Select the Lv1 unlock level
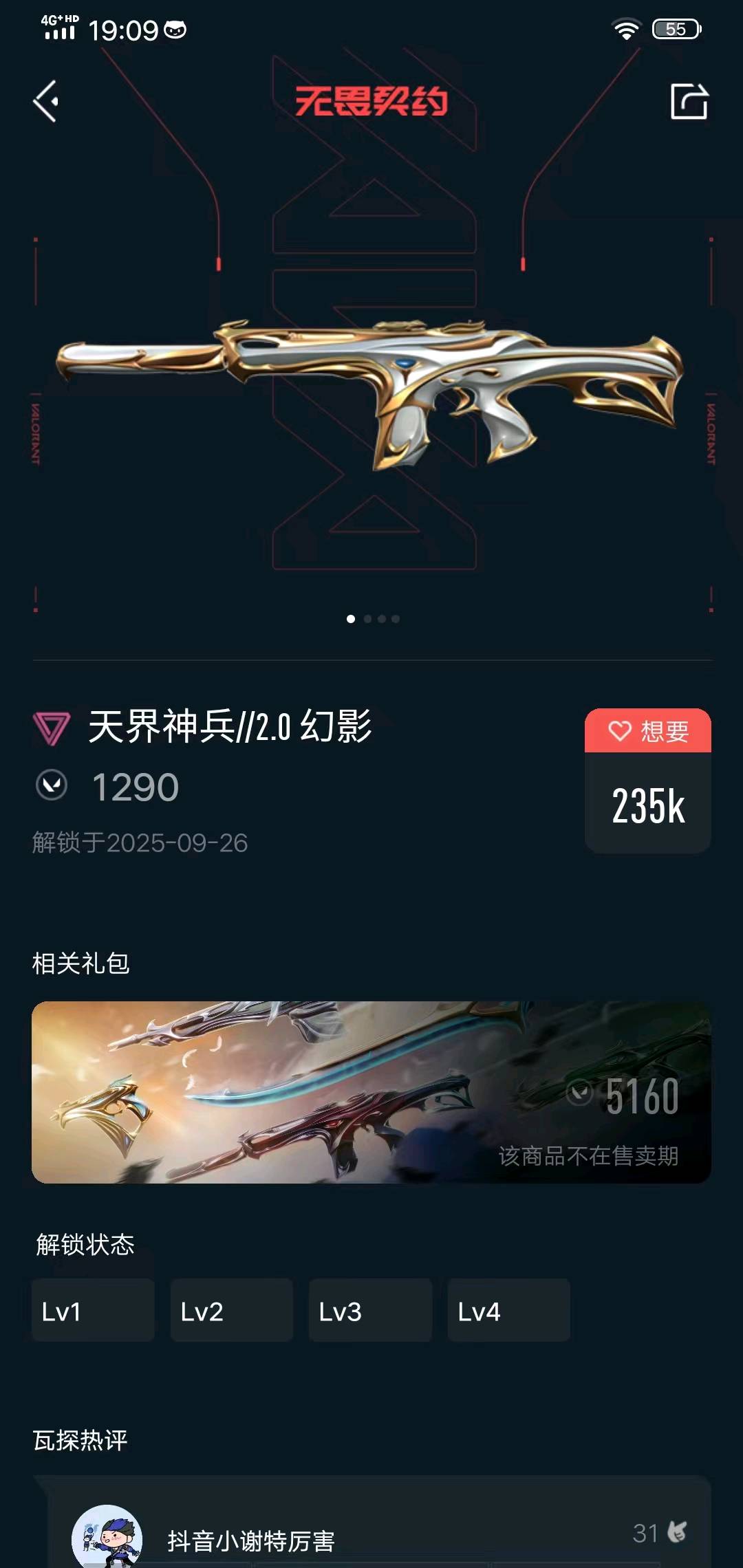Screen dimensions: 743x1568 (x=93, y=1311)
